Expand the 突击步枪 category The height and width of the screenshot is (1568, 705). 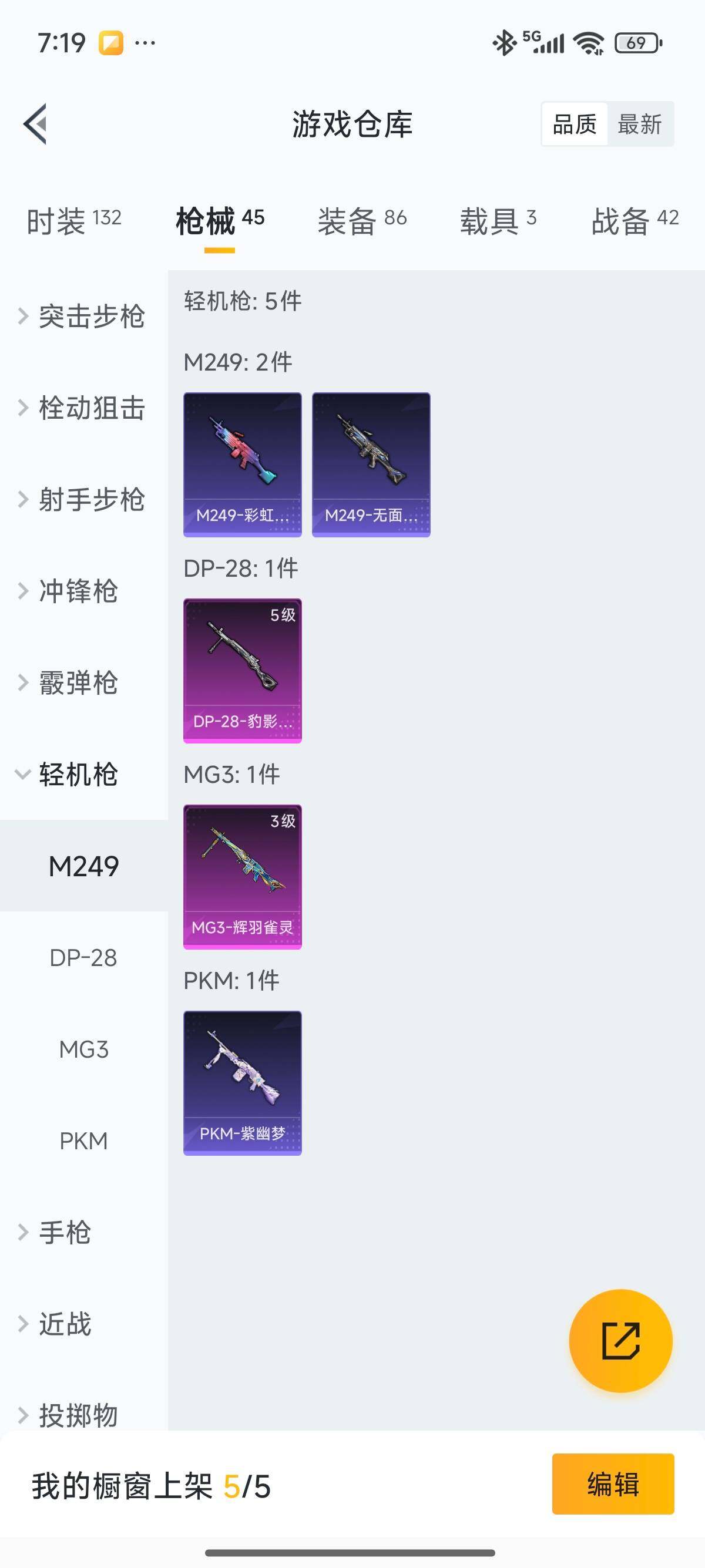tap(91, 316)
